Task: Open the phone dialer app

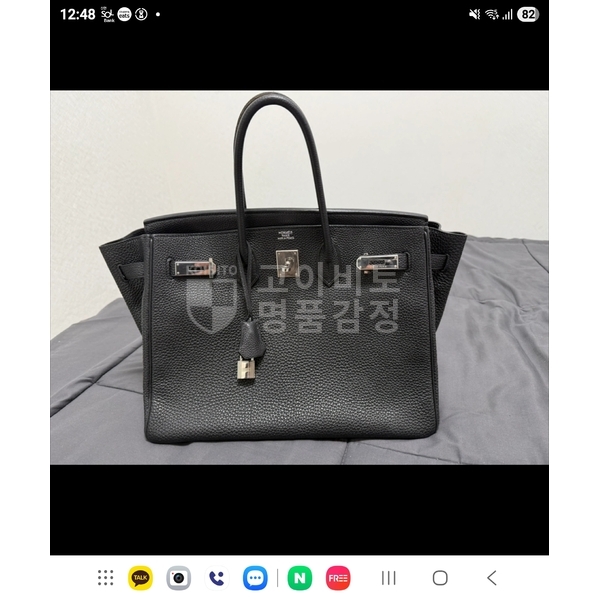Action: (x=217, y=578)
